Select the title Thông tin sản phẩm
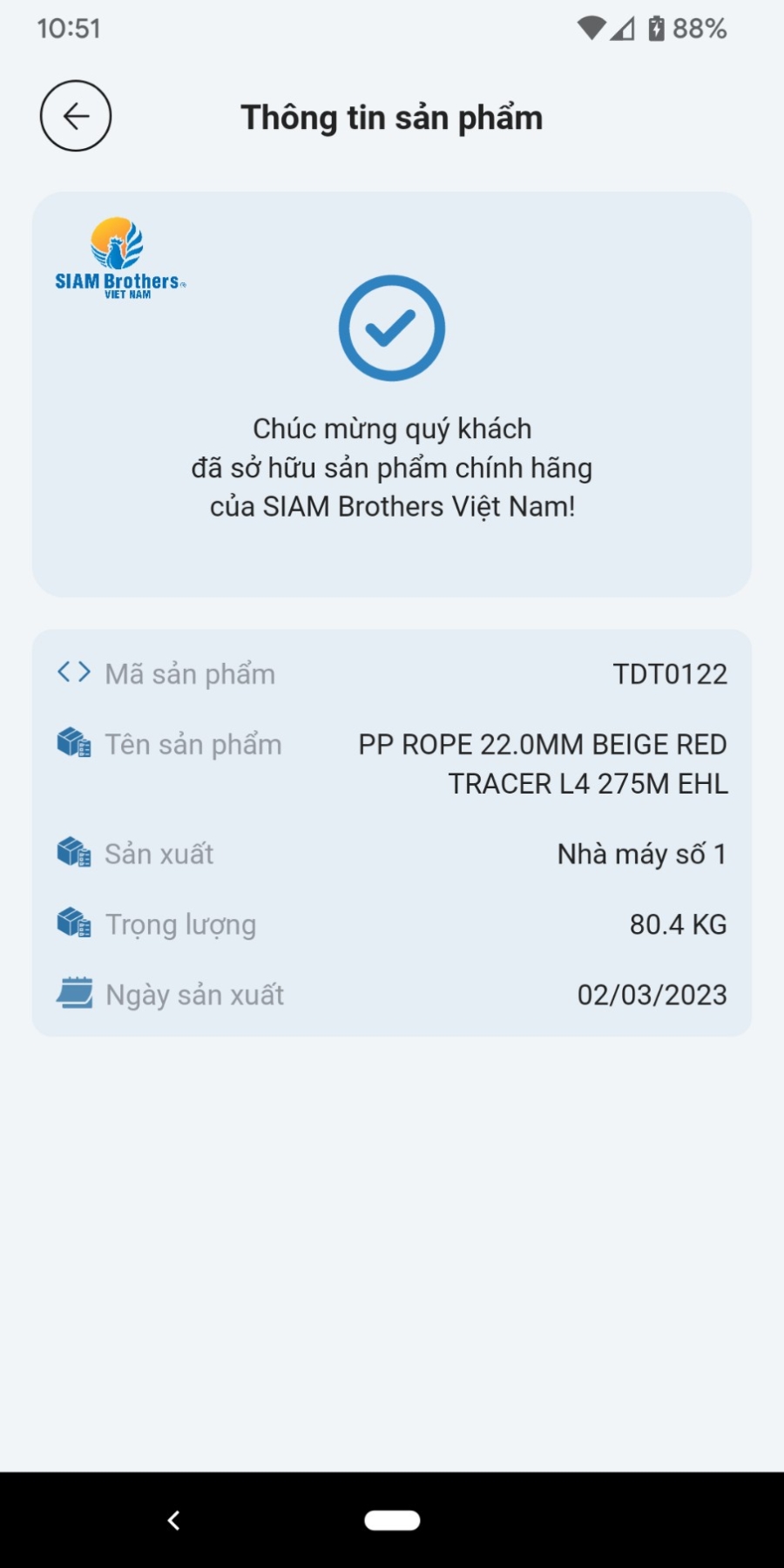 392,116
